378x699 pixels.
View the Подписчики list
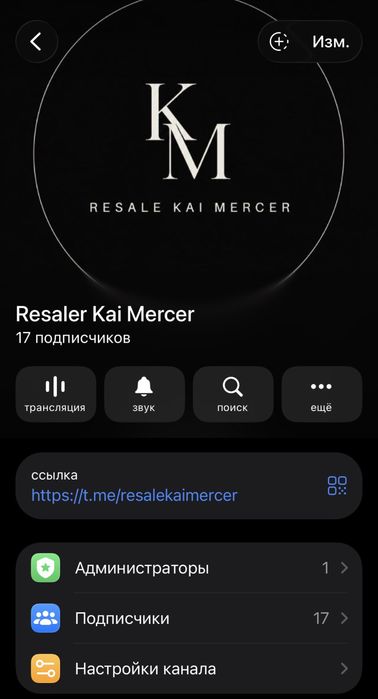coord(189,618)
